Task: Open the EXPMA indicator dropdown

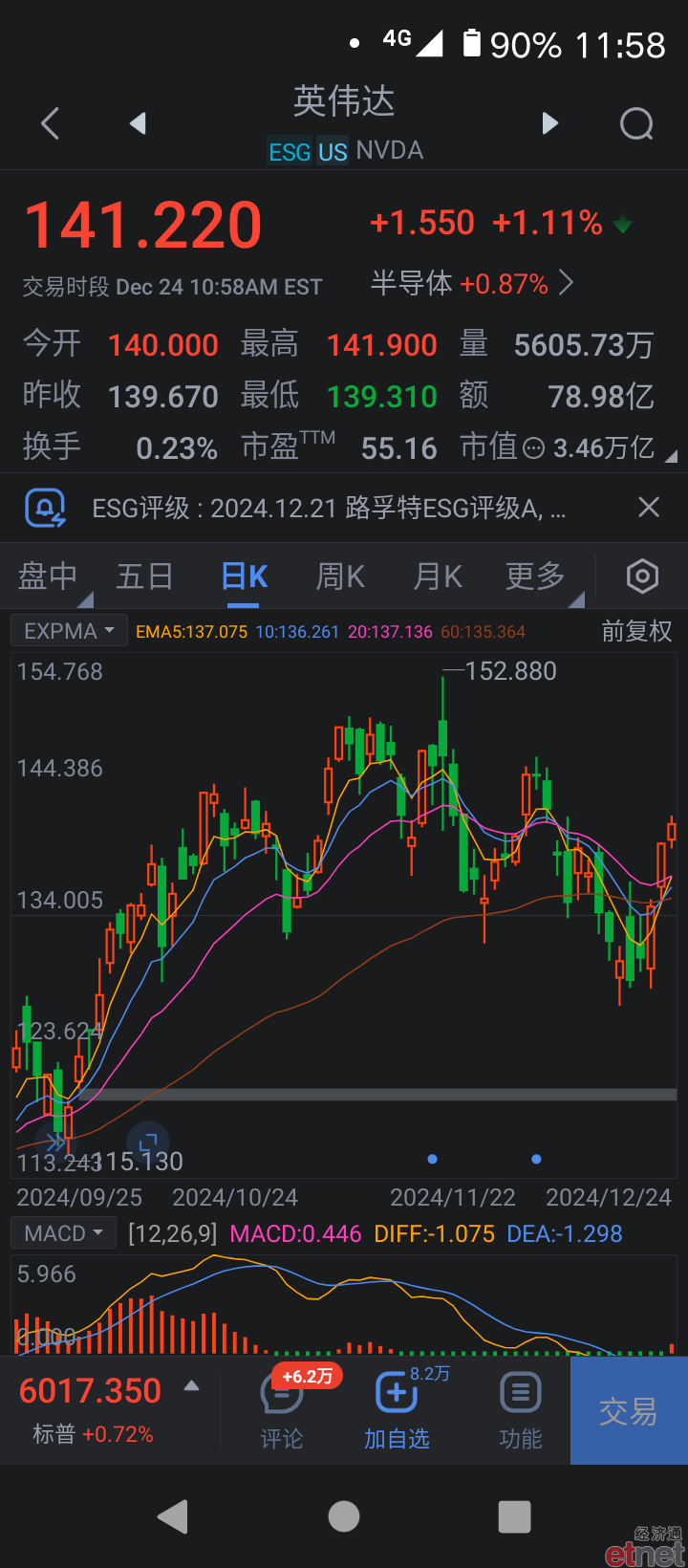Action: tap(69, 631)
